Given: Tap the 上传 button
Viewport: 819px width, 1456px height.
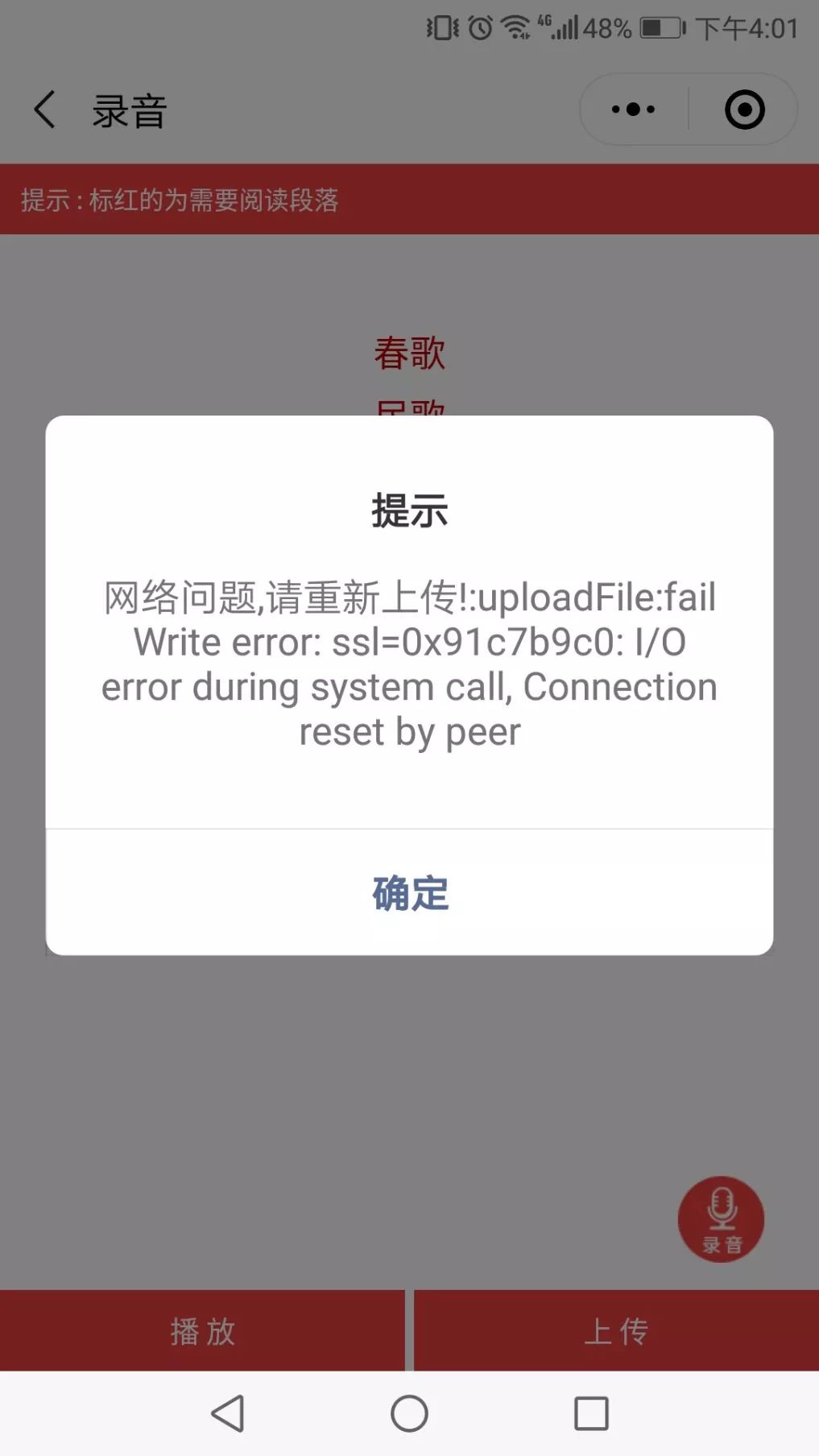Looking at the screenshot, I should tap(616, 1330).
